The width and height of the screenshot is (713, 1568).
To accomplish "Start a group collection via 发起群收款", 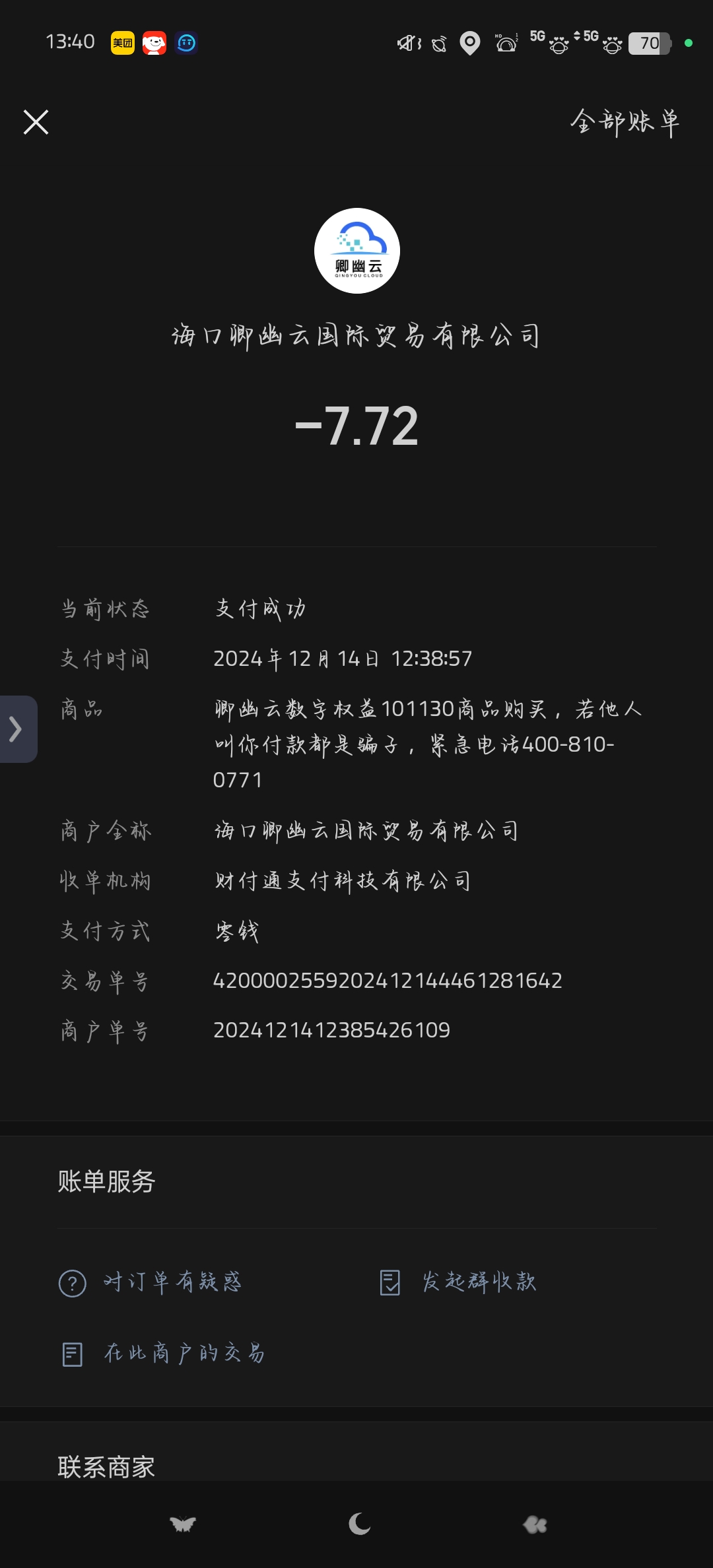I will pos(458,1282).
